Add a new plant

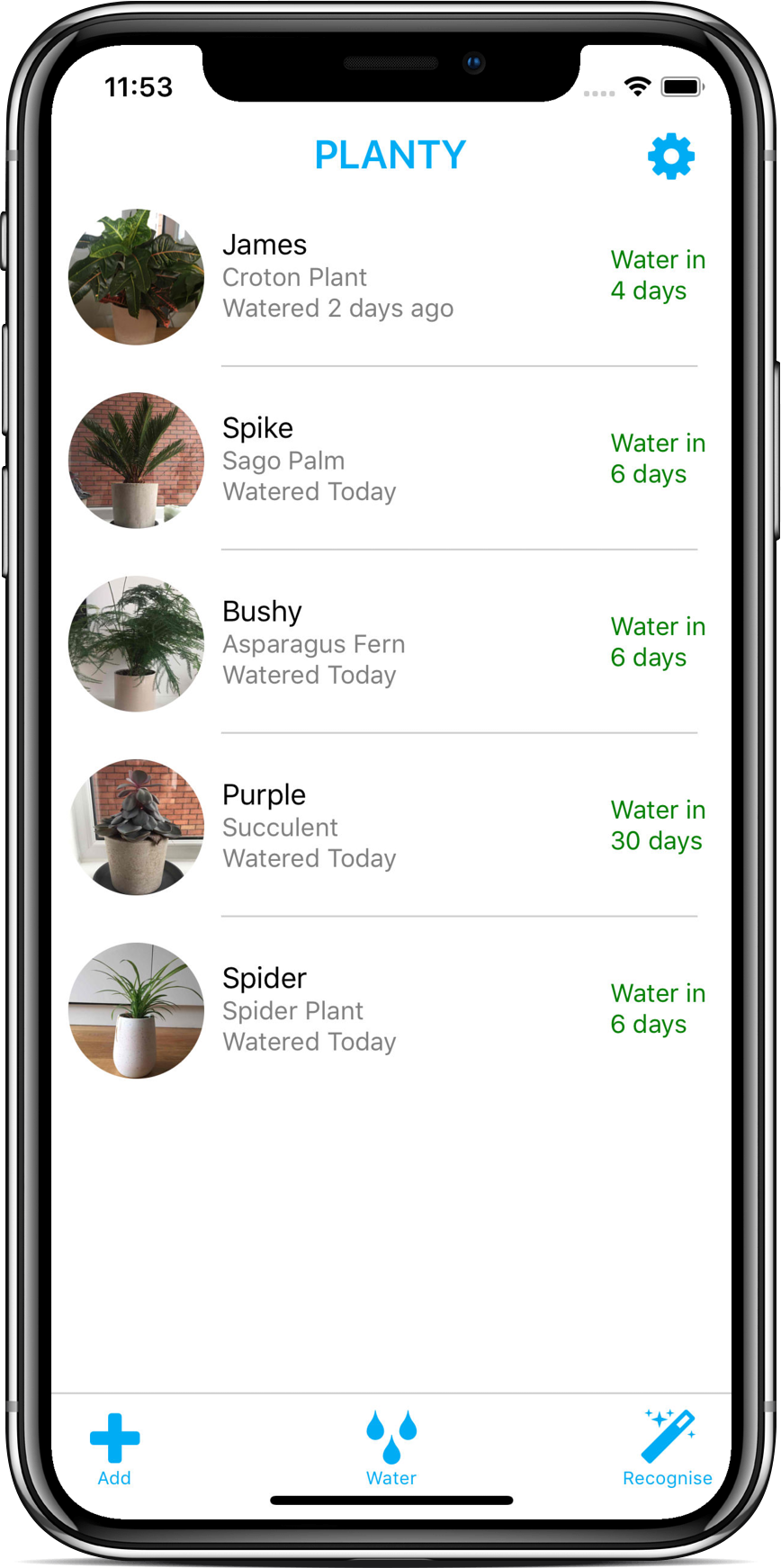point(114,1448)
